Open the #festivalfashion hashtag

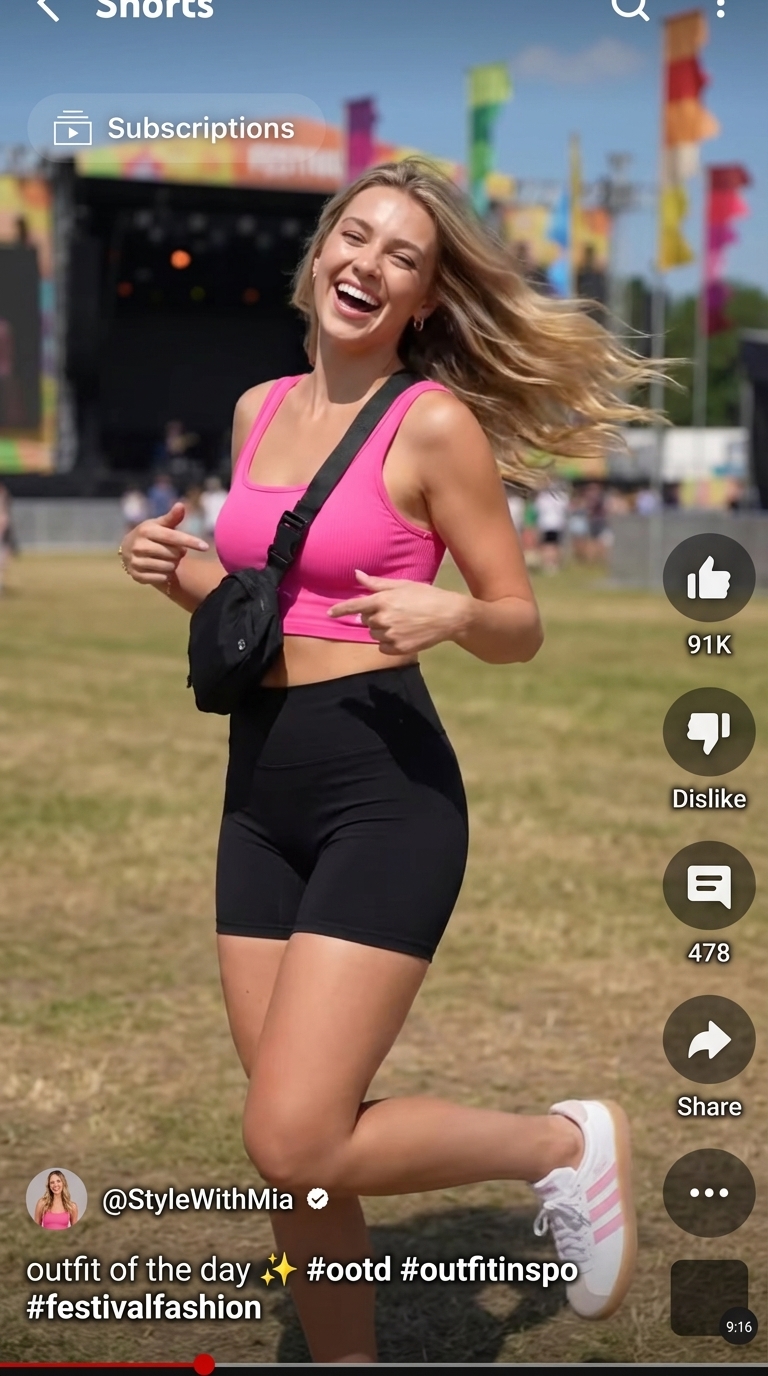pyautogui.click(x=144, y=1307)
